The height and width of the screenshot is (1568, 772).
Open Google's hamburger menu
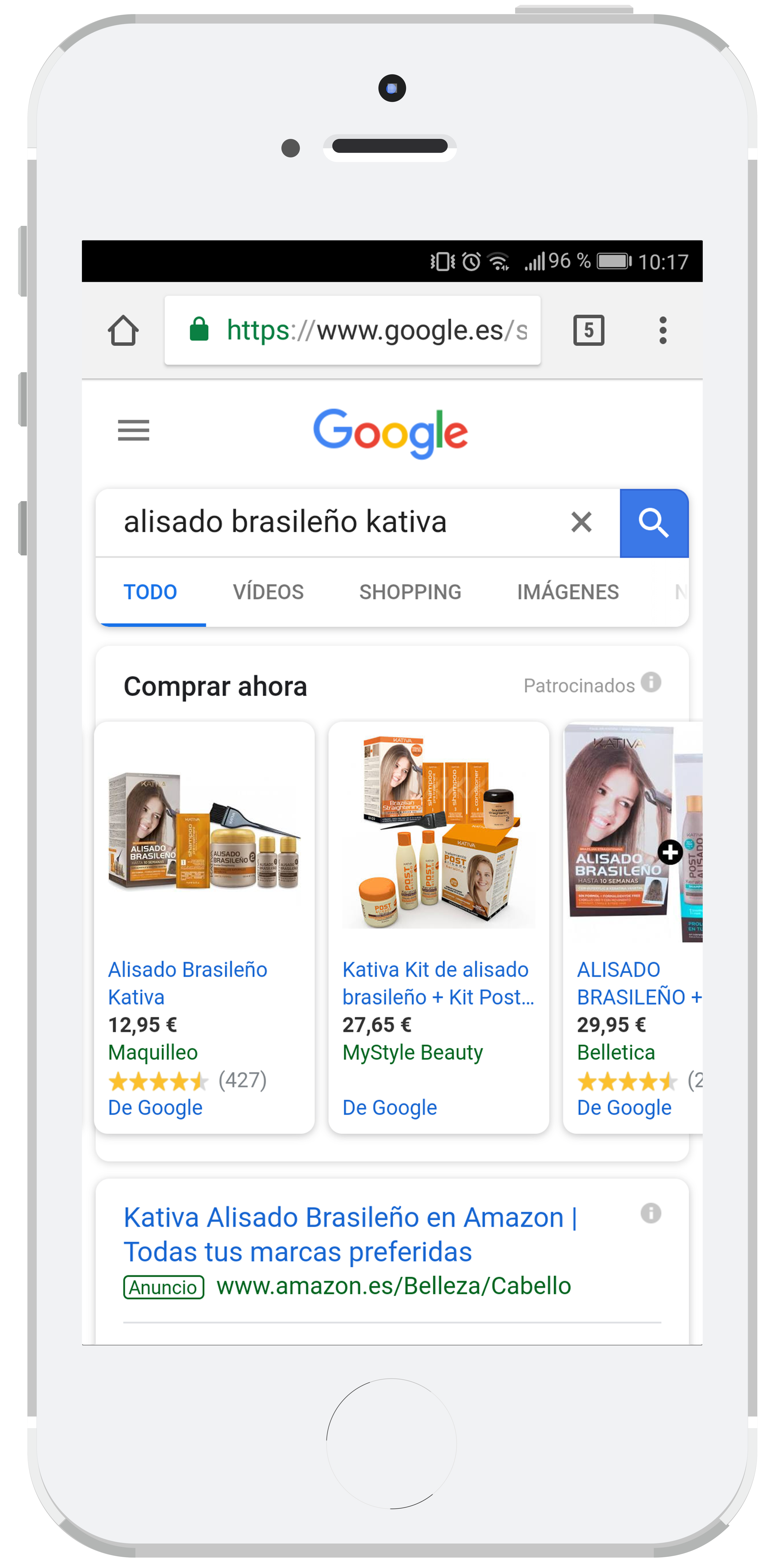click(x=133, y=430)
